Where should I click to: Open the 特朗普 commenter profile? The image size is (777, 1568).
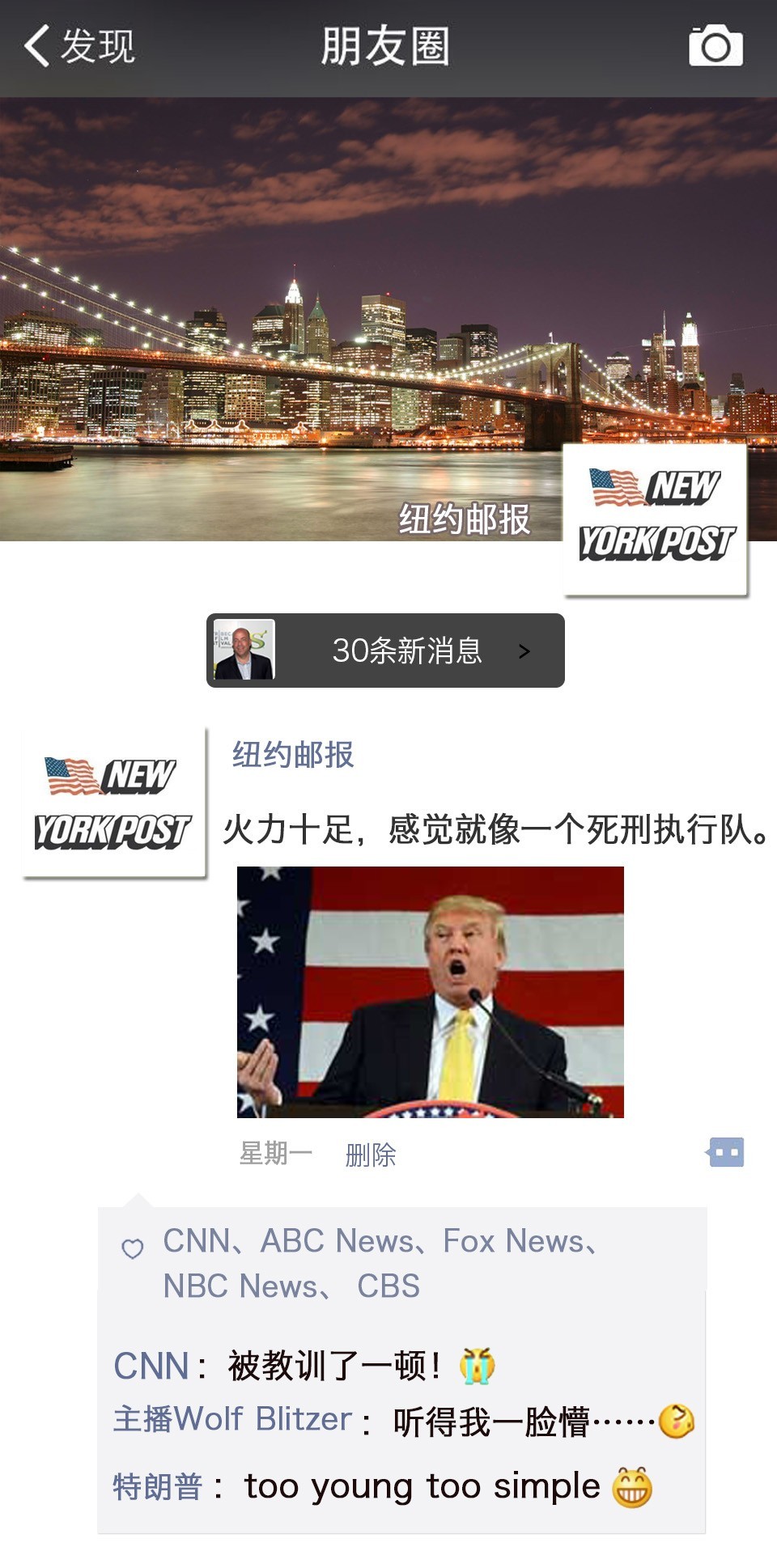pyautogui.click(x=157, y=1487)
